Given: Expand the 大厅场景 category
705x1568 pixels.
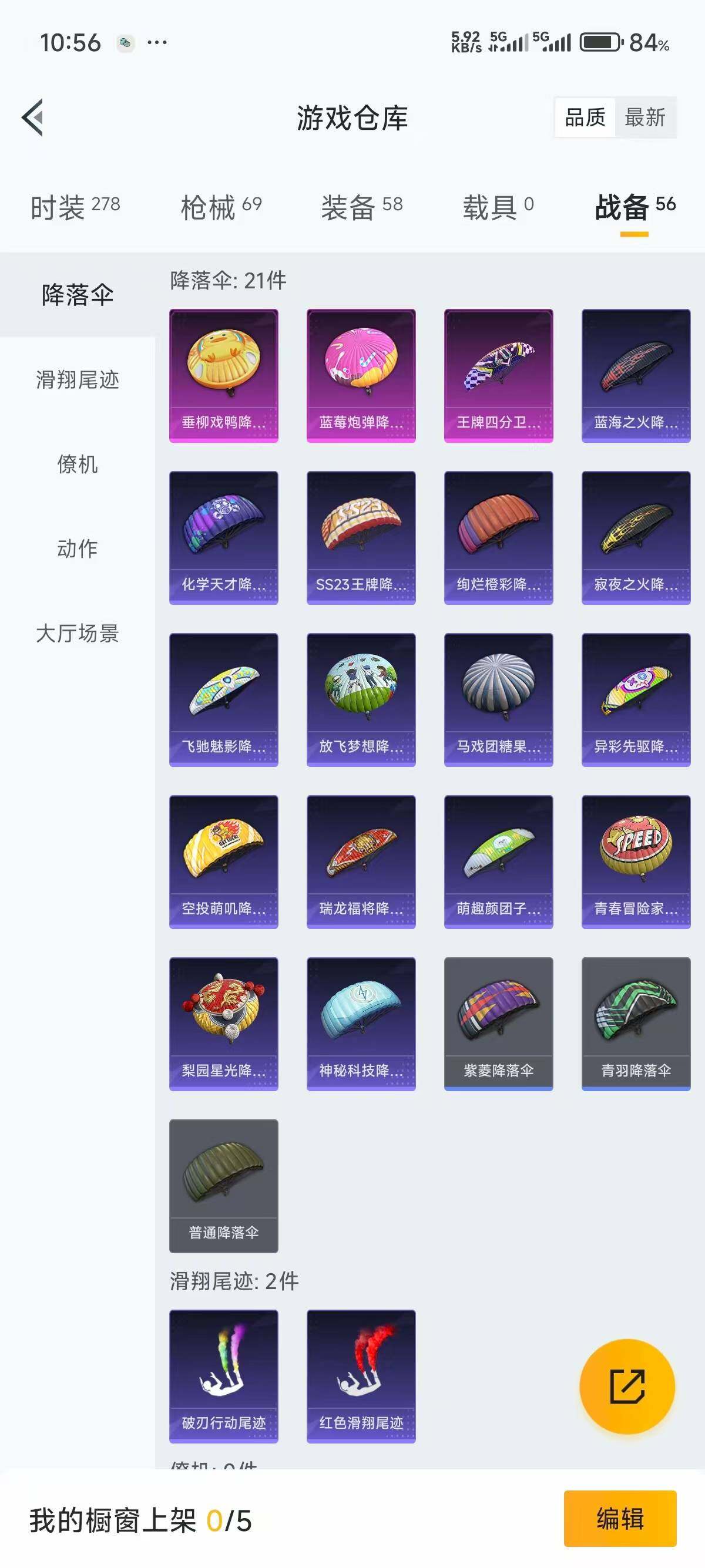Looking at the screenshot, I should coord(75,635).
